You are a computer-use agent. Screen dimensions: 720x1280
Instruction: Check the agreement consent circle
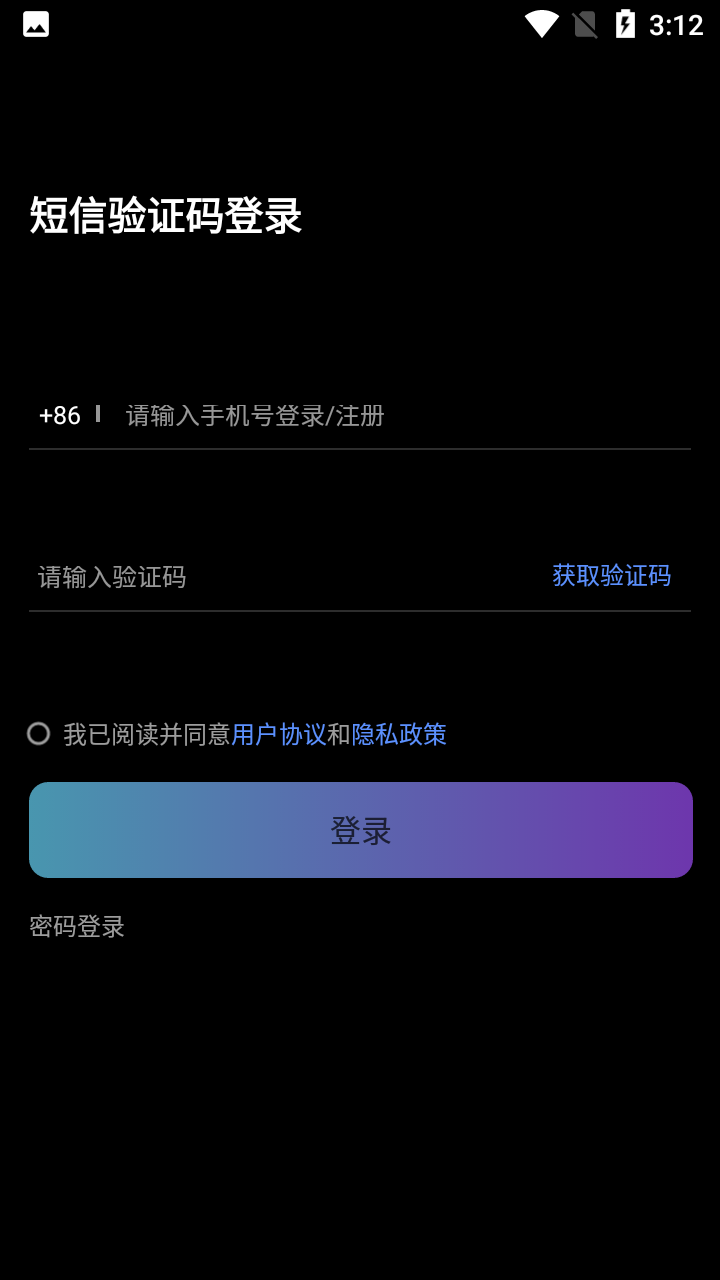(39, 734)
